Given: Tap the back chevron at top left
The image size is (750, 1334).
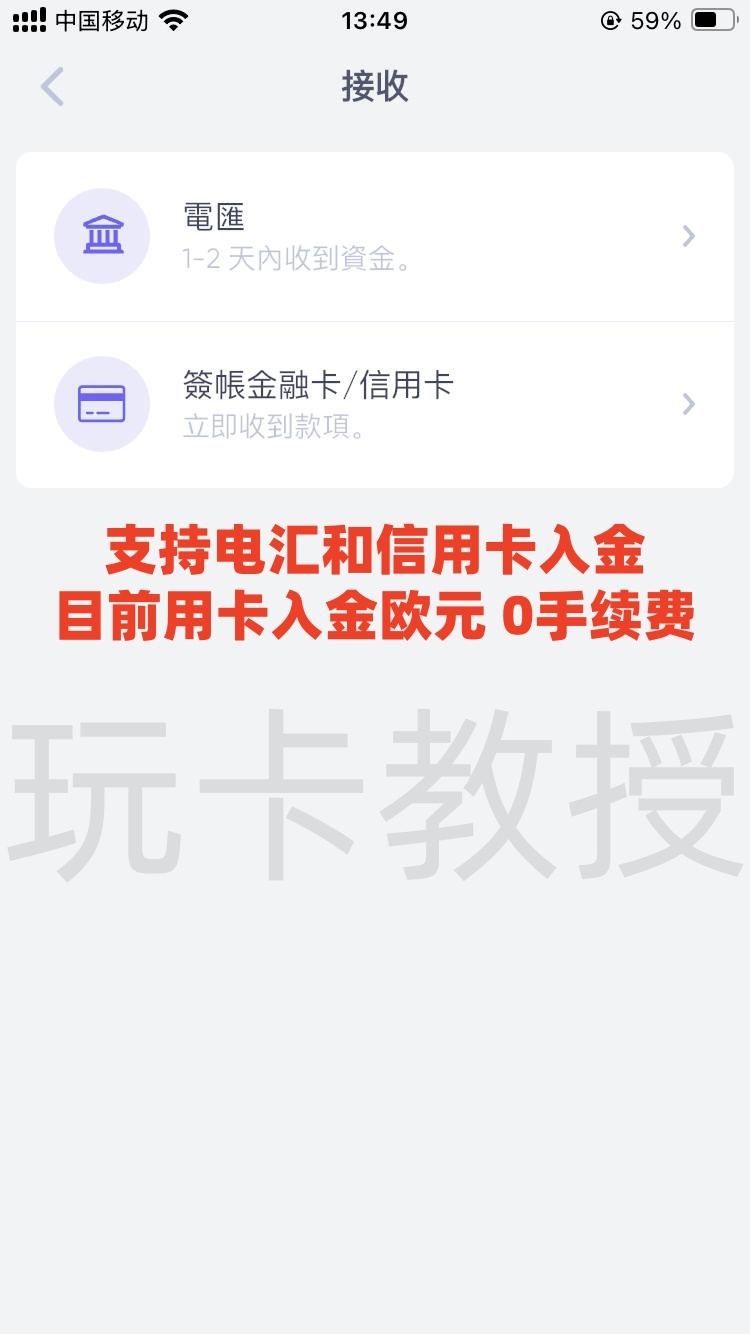Looking at the screenshot, I should (x=51, y=87).
